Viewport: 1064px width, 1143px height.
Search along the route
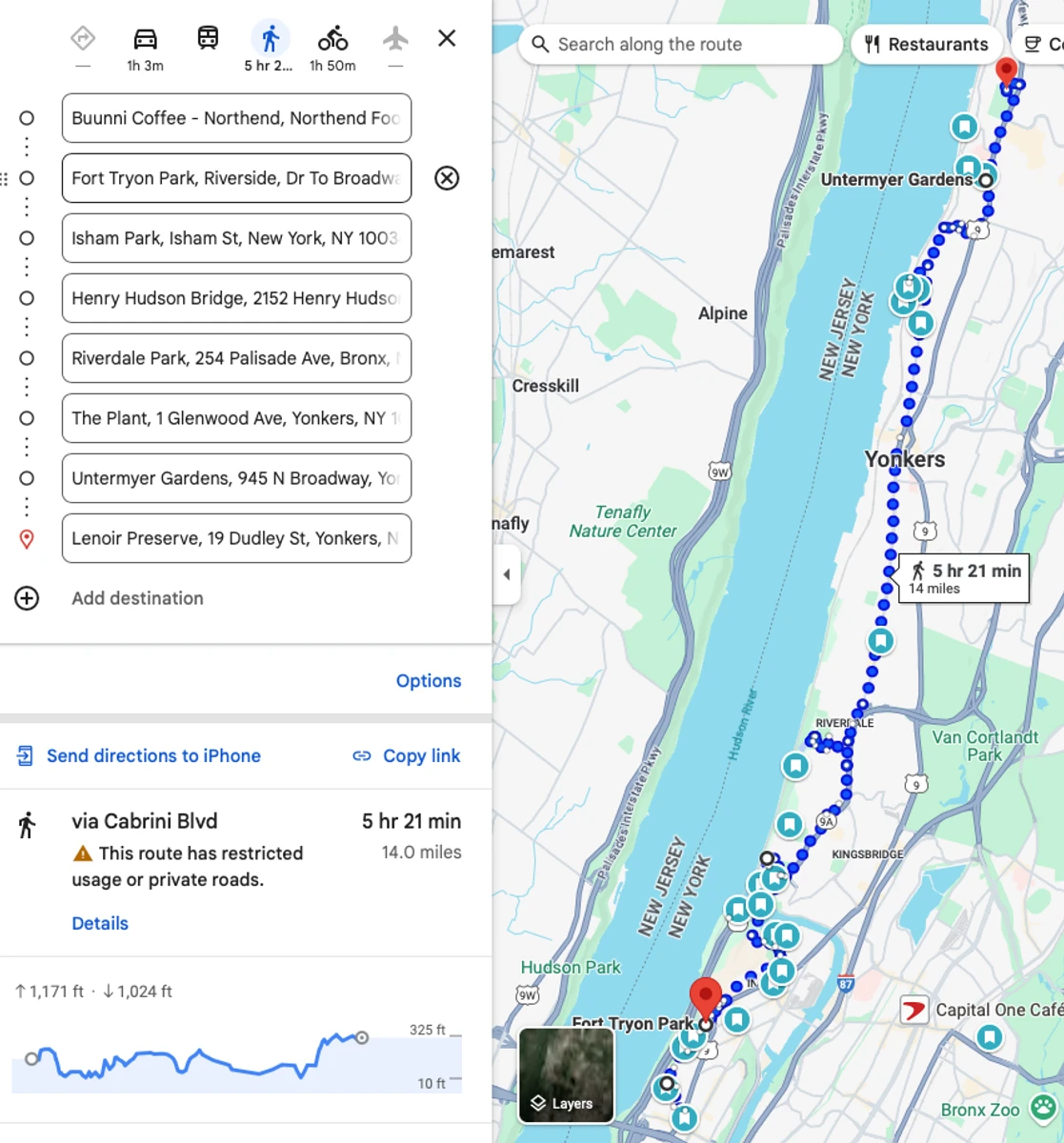(x=681, y=45)
